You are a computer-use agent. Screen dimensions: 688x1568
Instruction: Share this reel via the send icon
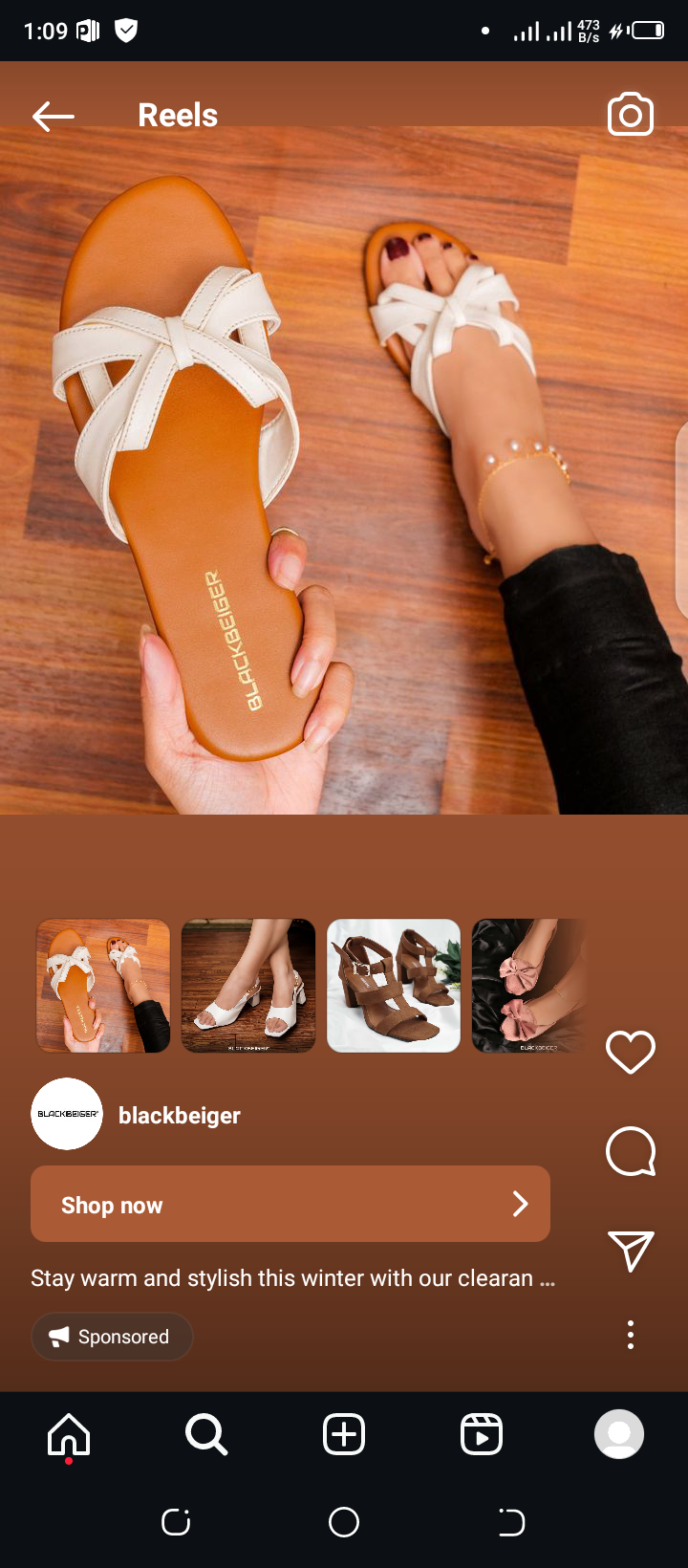tap(630, 1250)
